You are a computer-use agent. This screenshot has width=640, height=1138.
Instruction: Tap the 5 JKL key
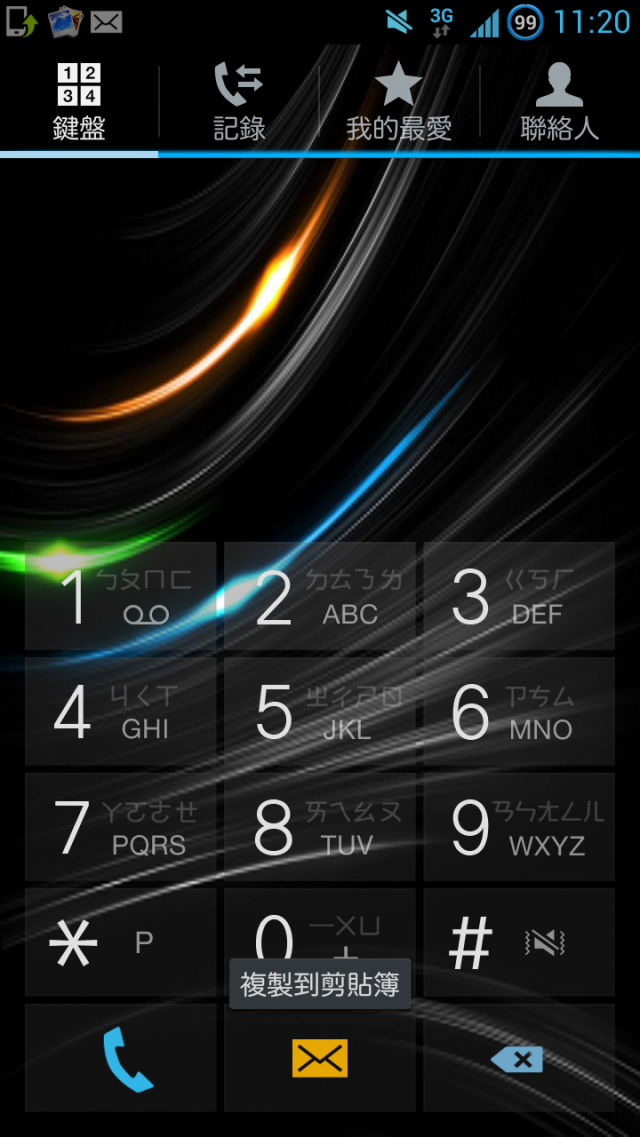(319, 712)
